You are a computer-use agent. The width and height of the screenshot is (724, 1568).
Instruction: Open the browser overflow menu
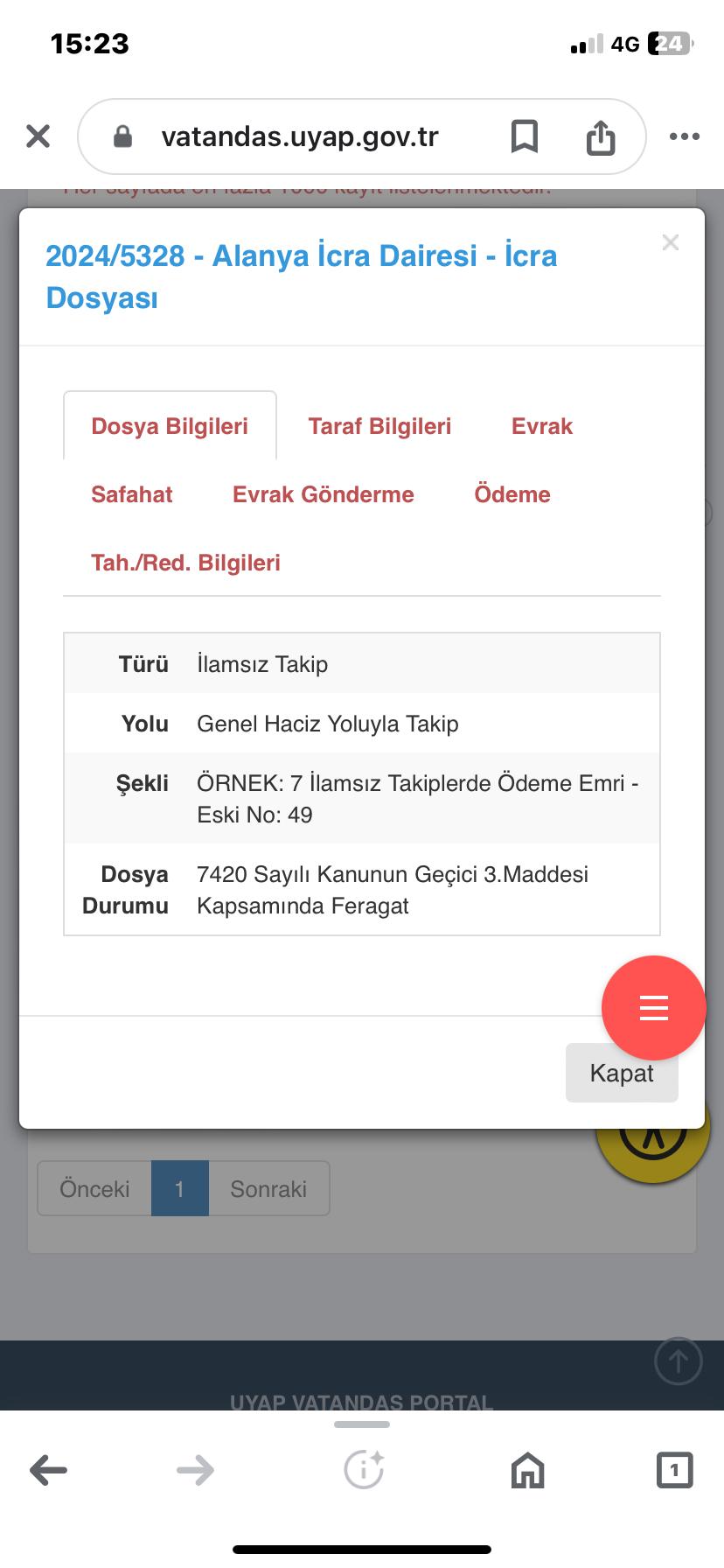(684, 136)
